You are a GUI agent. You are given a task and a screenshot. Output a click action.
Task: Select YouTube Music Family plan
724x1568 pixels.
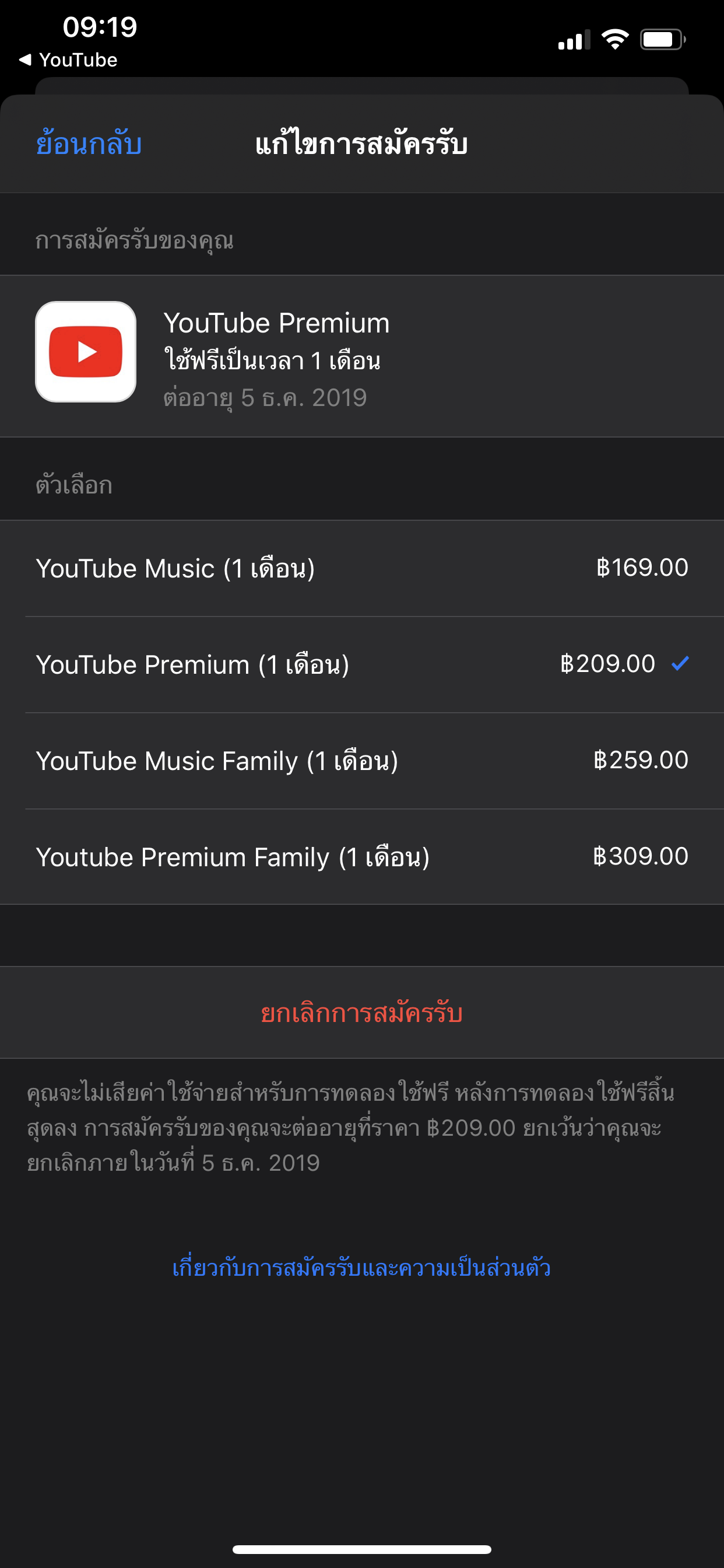click(x=361, y=760)
